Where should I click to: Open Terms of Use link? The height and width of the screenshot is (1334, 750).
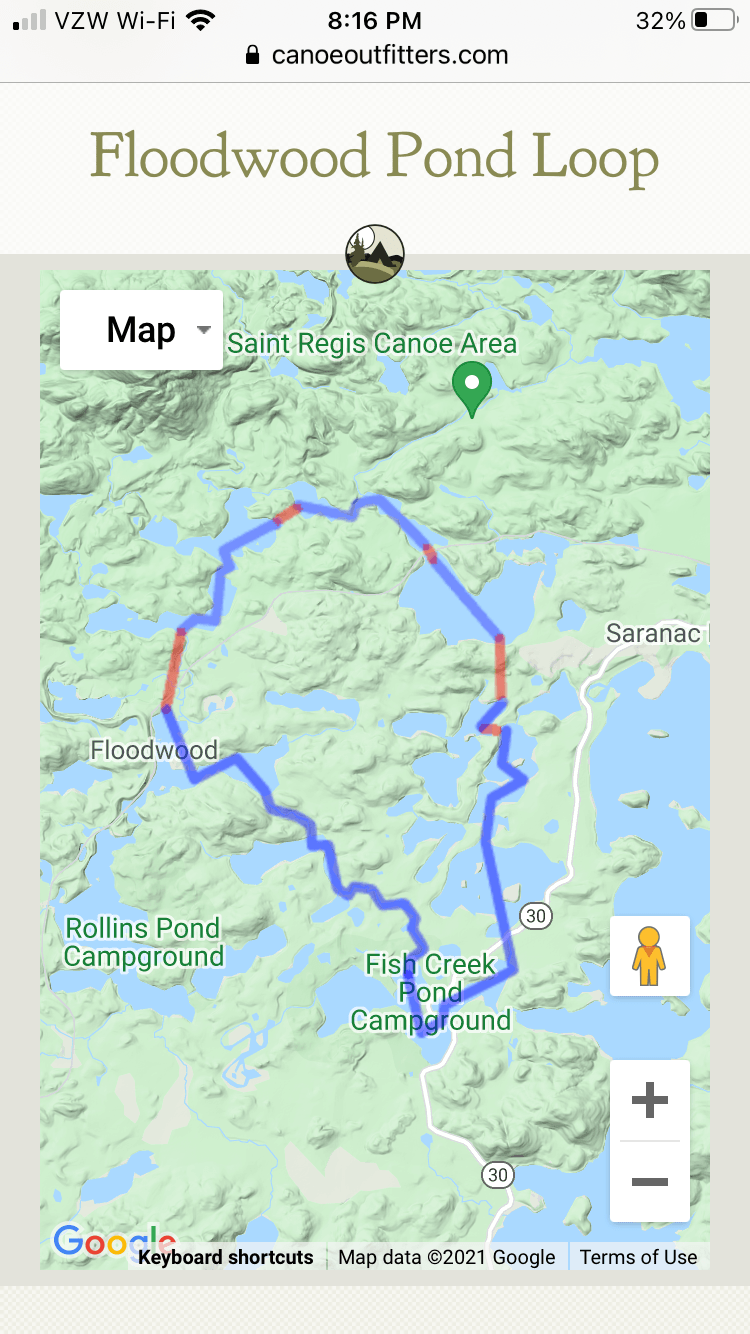pos(638,1257)
